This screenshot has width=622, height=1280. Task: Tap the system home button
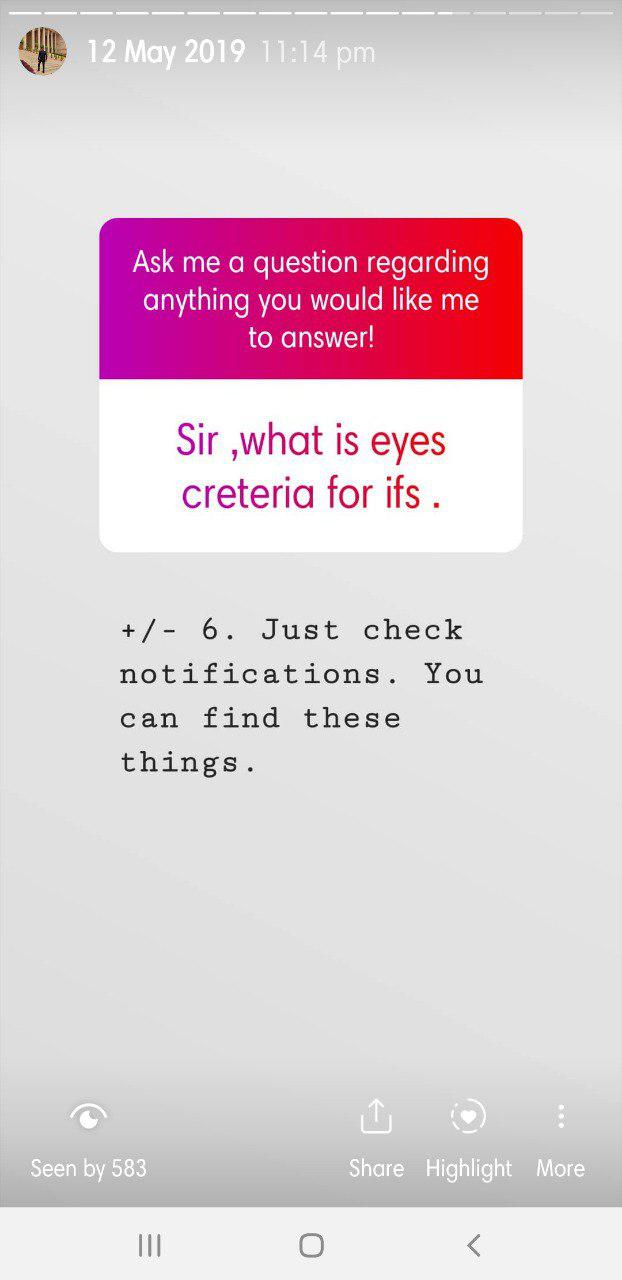(x=311, y=1245)
